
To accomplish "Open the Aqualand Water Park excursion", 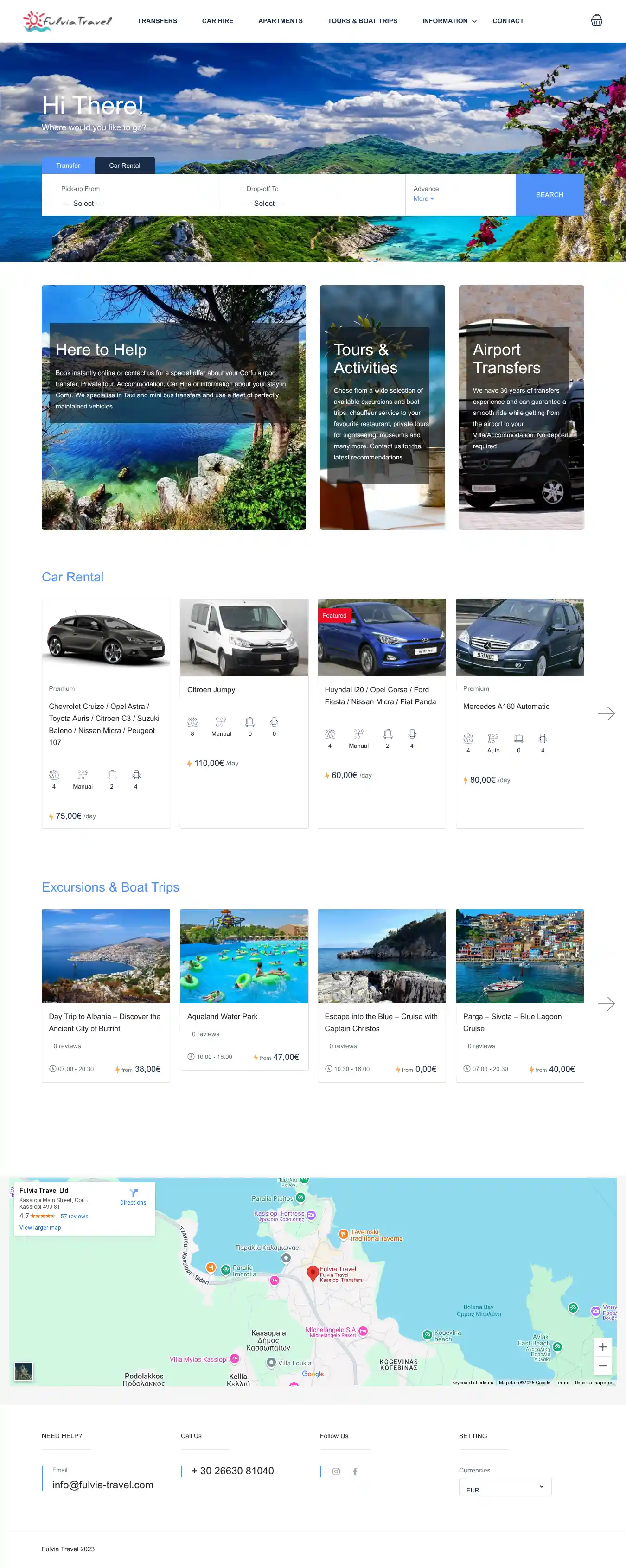I will tap(222, 1017).
